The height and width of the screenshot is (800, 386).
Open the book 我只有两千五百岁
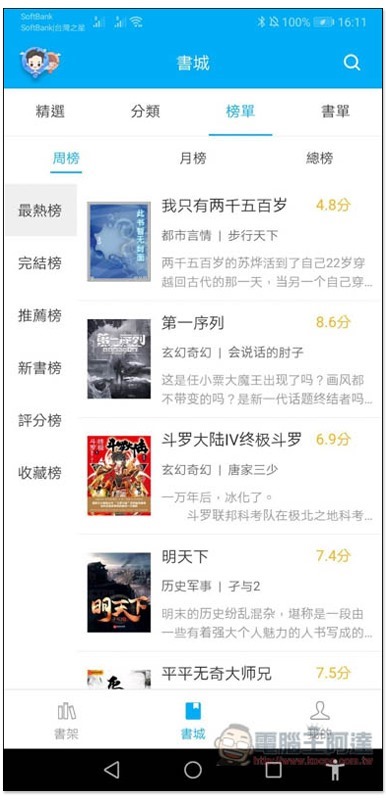click(230, 242)
